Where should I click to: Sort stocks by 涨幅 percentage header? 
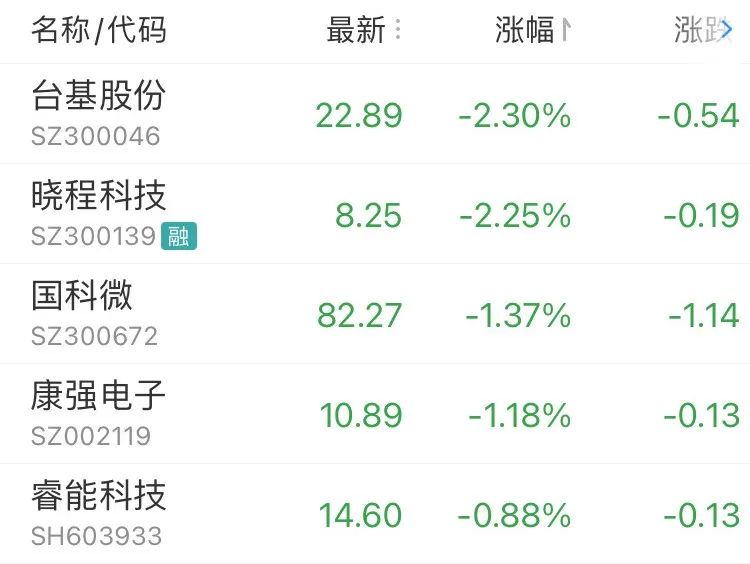click(533, 30)
